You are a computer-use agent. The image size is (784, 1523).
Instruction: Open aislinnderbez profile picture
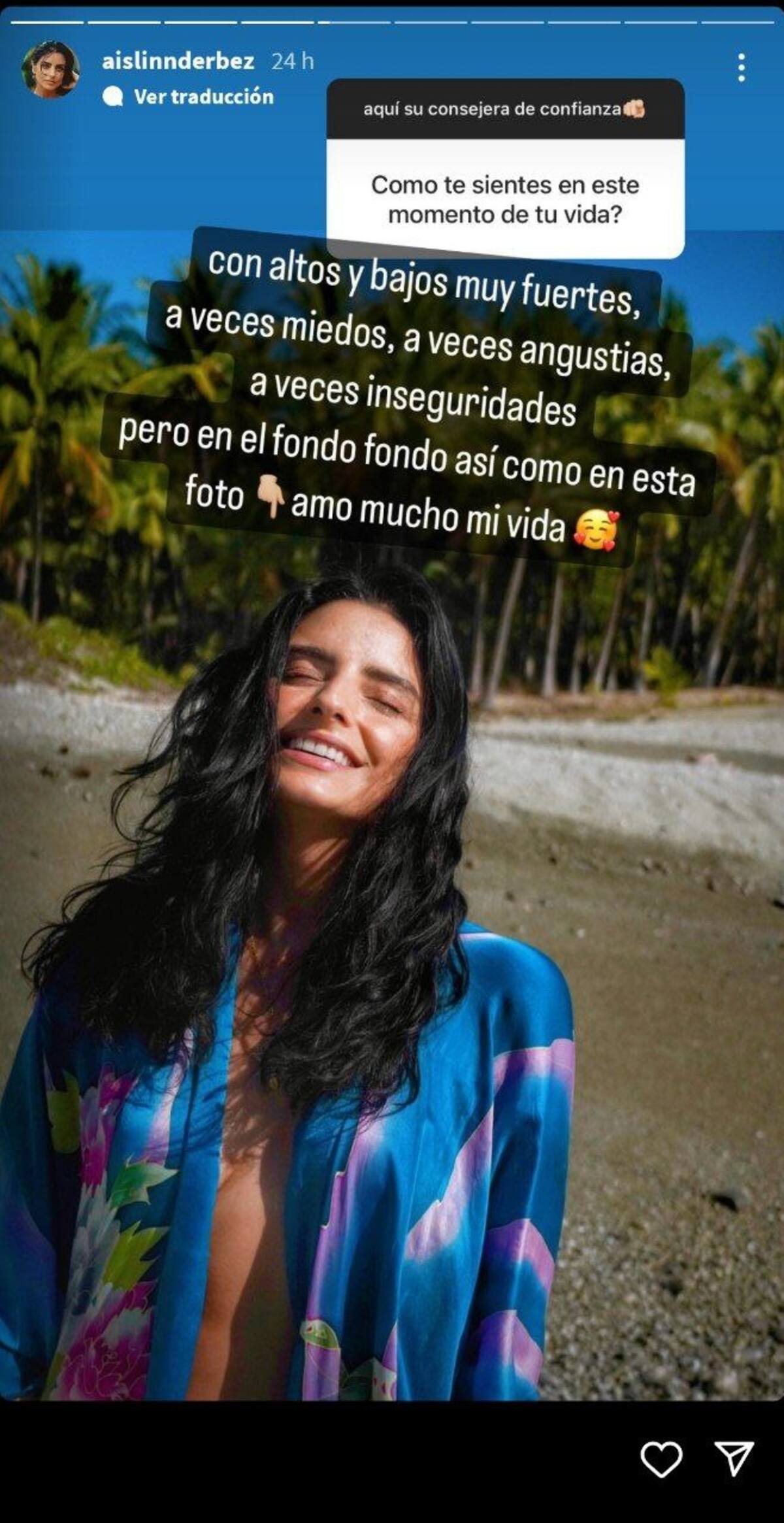click(x=50, y=69)
